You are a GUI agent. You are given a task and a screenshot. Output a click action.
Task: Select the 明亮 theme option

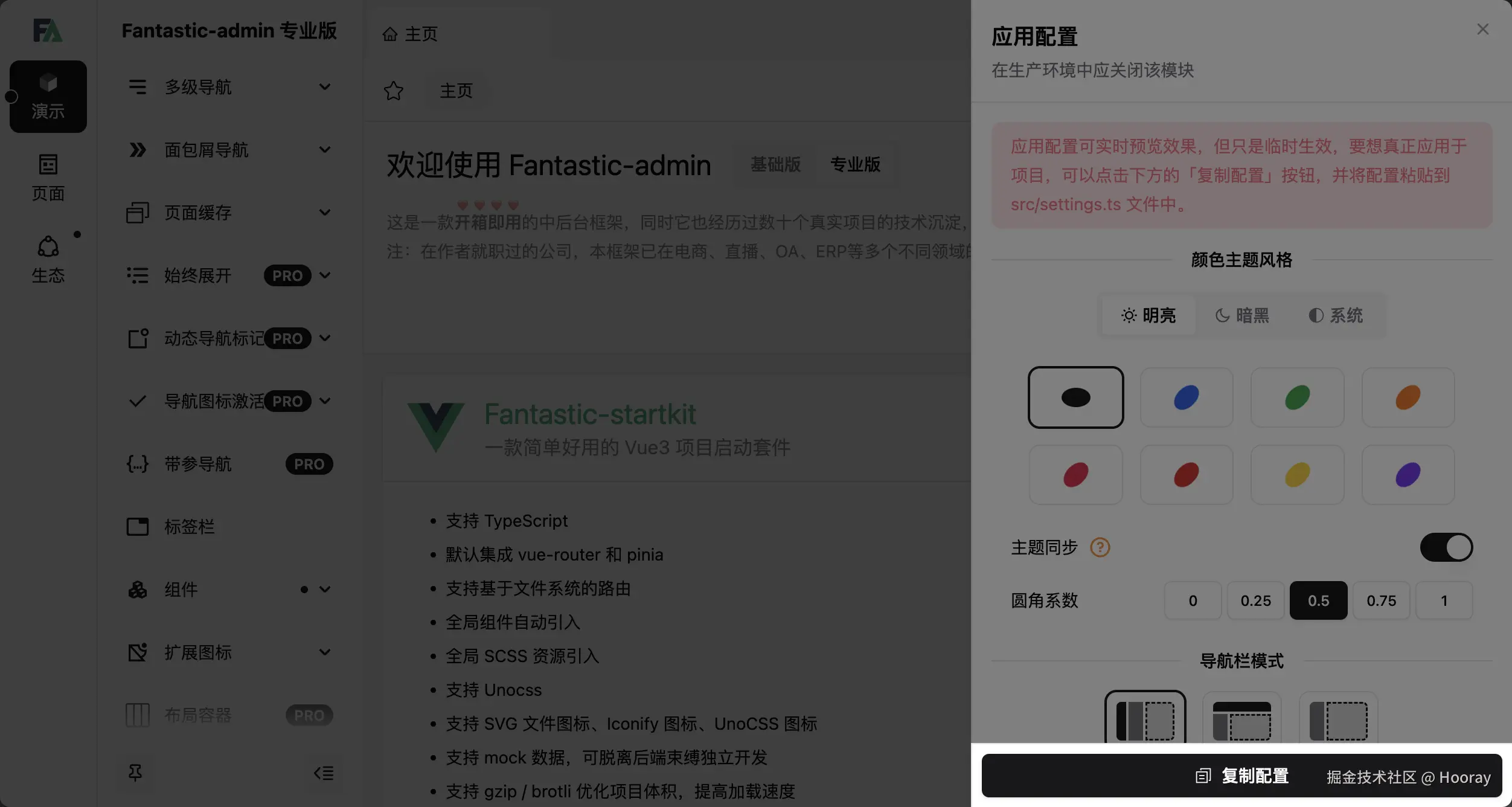1148,315
